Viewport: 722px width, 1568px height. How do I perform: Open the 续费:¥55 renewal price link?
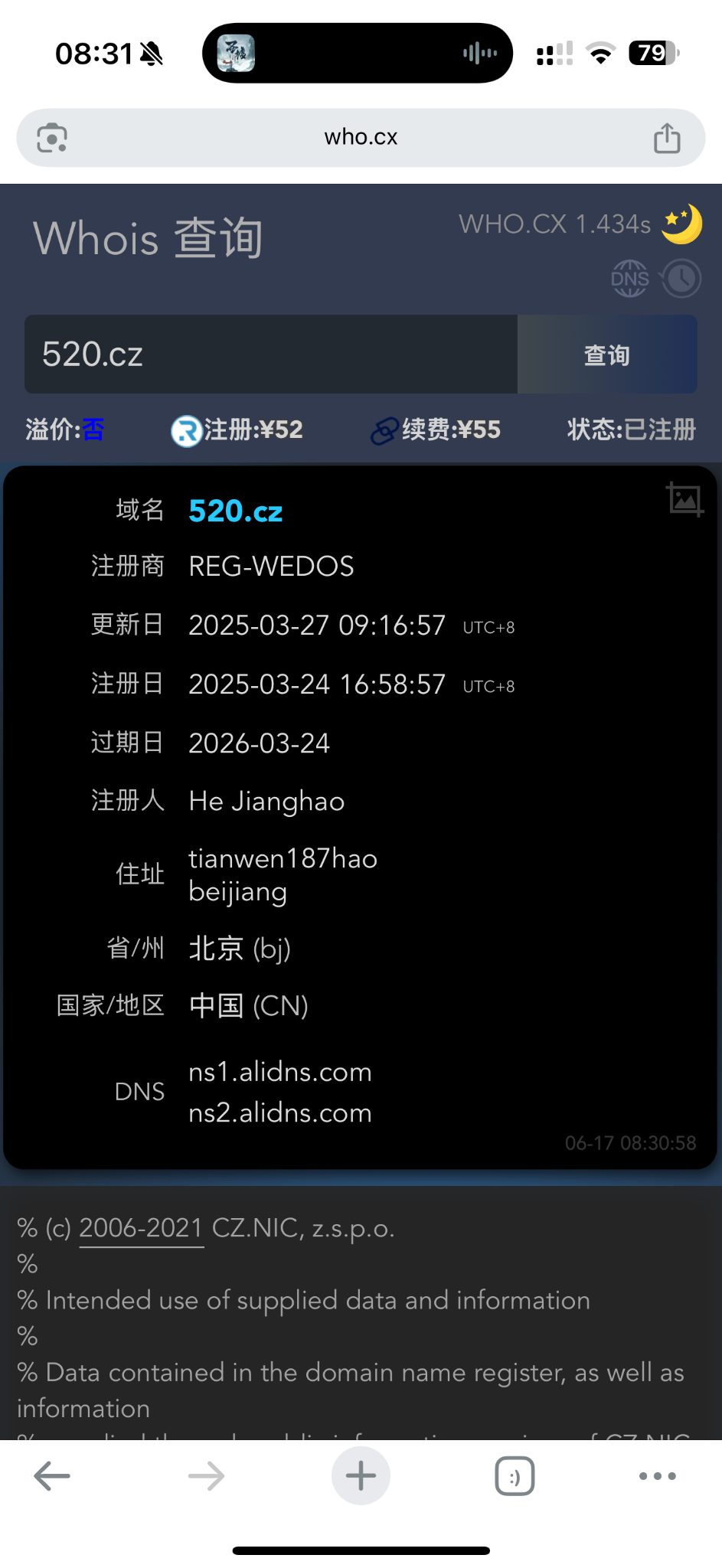pos(436,430)
